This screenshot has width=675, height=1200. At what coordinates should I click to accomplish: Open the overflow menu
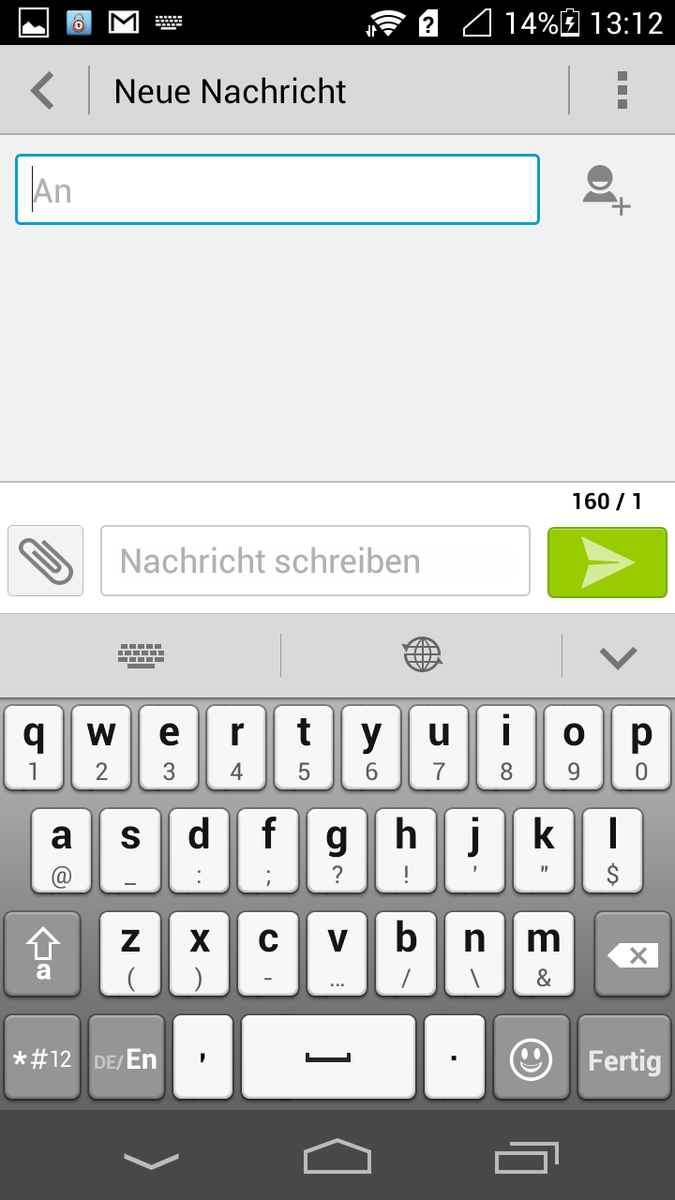tap(622, 91)
